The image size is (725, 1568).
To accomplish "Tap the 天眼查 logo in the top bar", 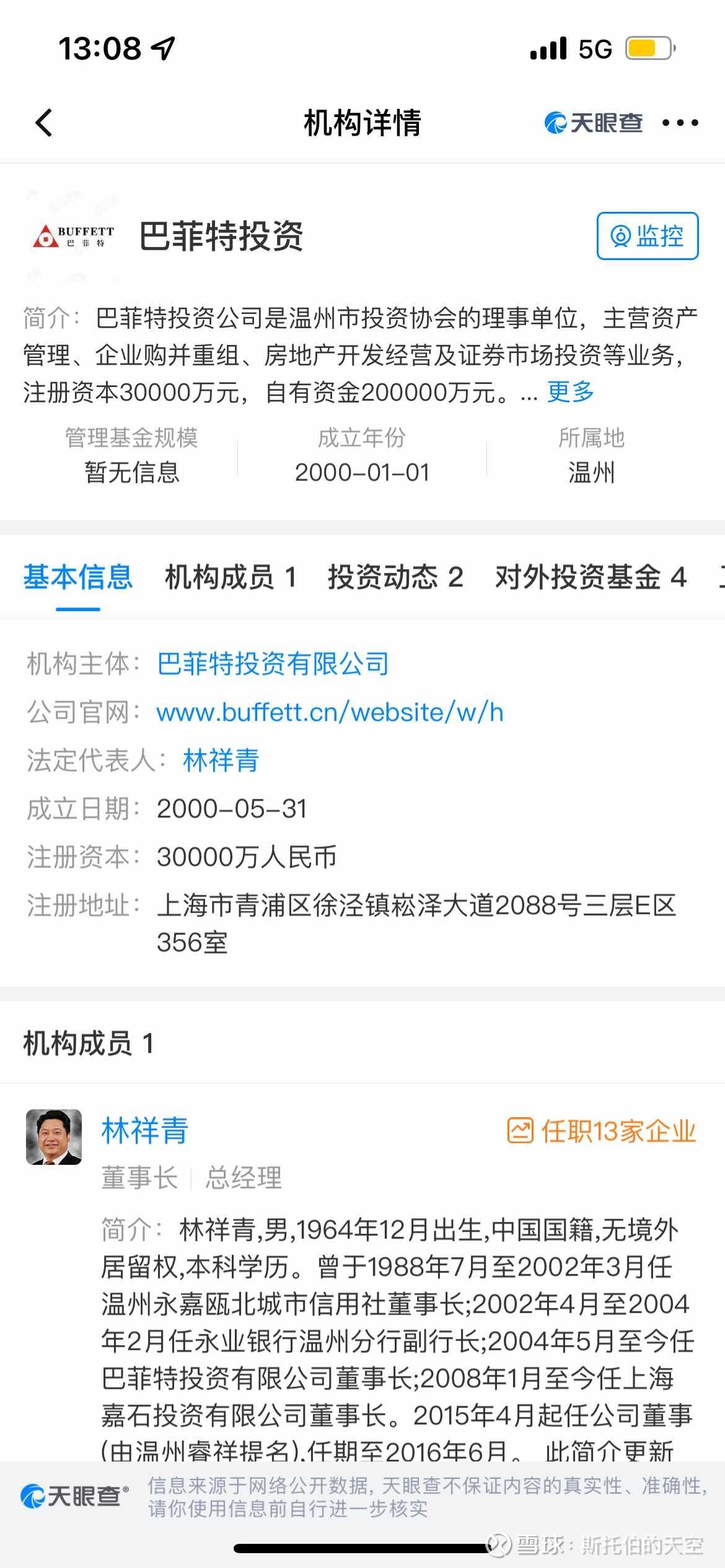I will (593, 123).
